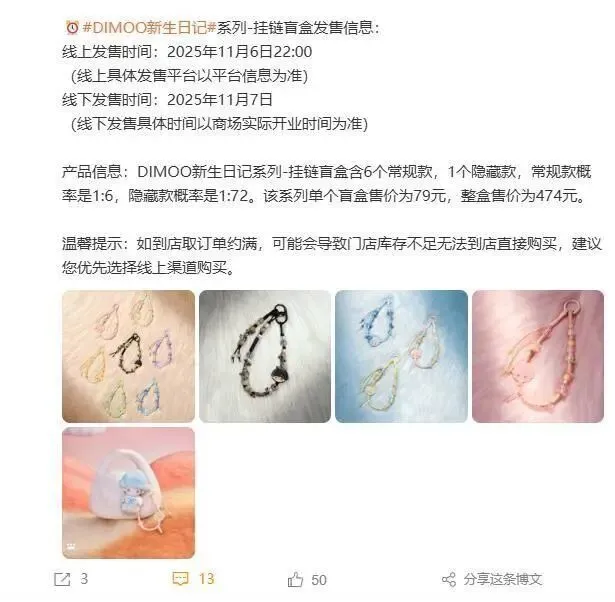Open the blue beaded chain photo
The width and height of the screenshot is (615, 602).
tap(401, 354)
